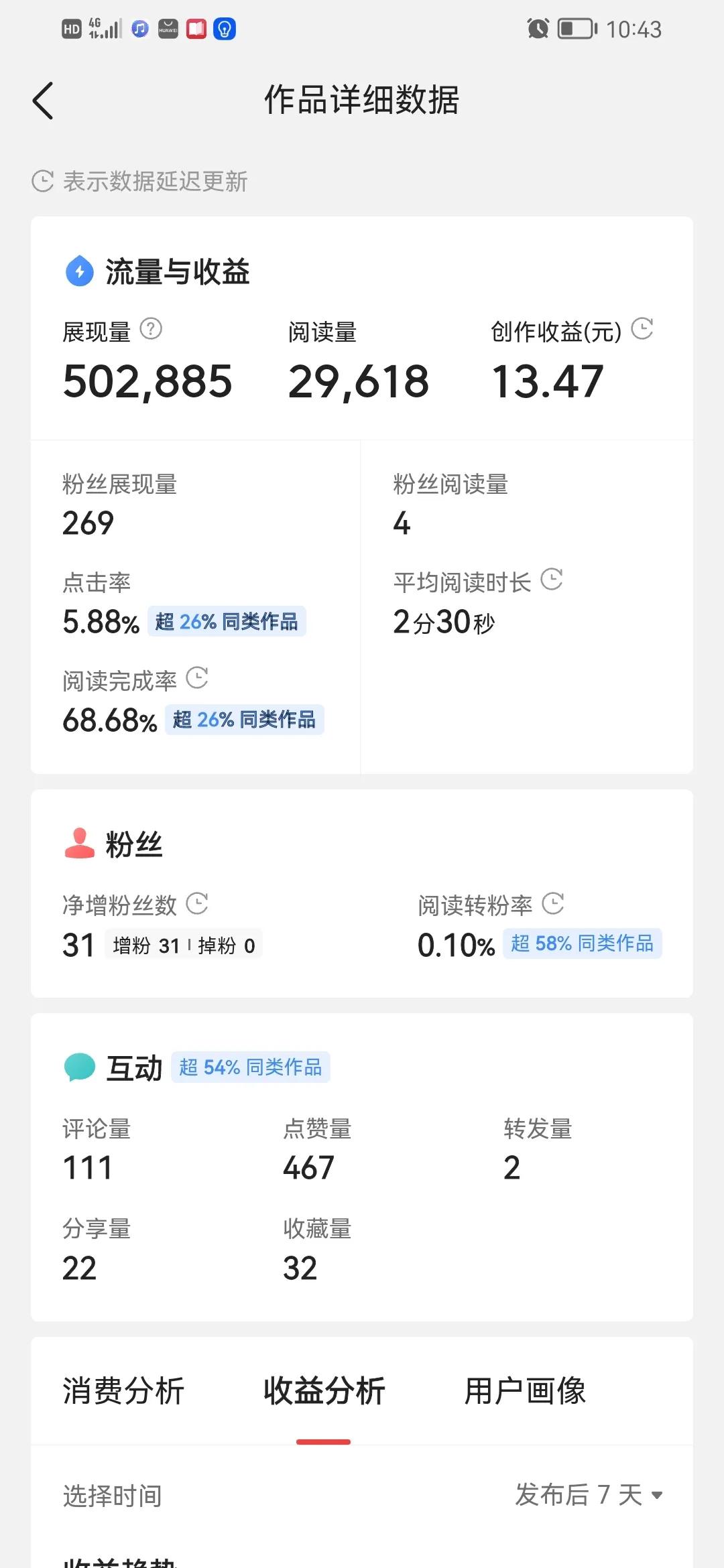Click the blue lightning 流量与收益 section icon
The height and width of the screenshot is (1568, 724).
click(x=78, y=271)
